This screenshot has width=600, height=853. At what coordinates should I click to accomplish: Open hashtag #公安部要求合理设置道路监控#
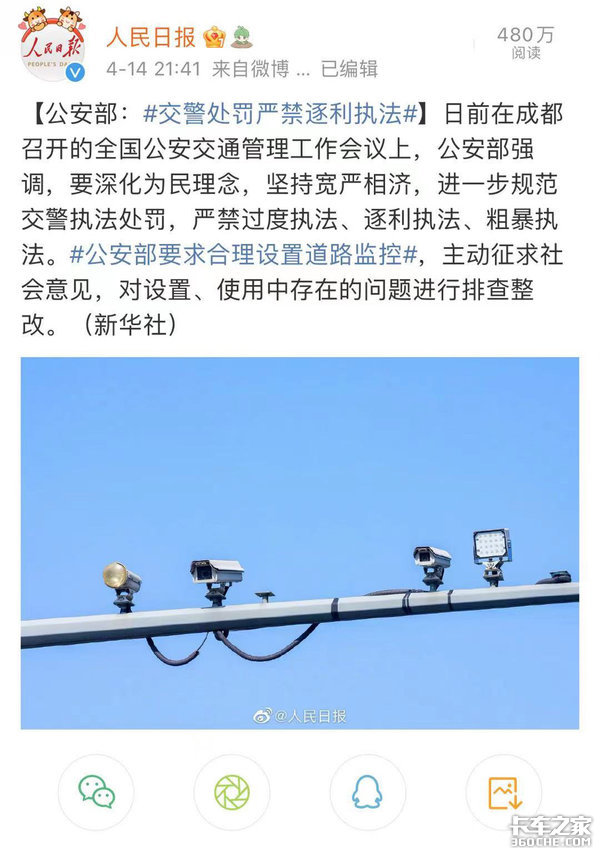click(264, 255)
